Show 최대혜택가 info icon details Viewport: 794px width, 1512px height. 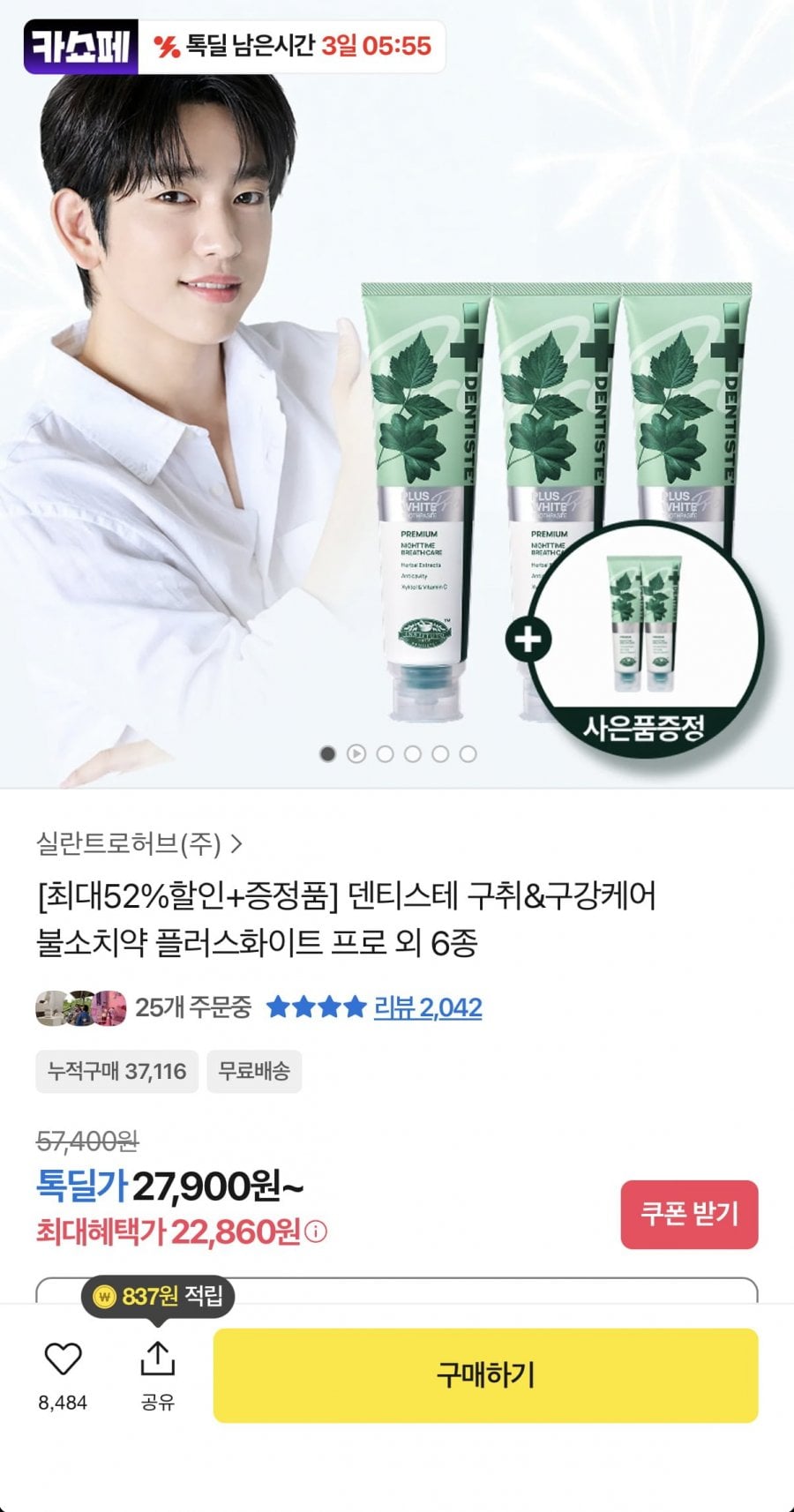[x=316, y=1231]
